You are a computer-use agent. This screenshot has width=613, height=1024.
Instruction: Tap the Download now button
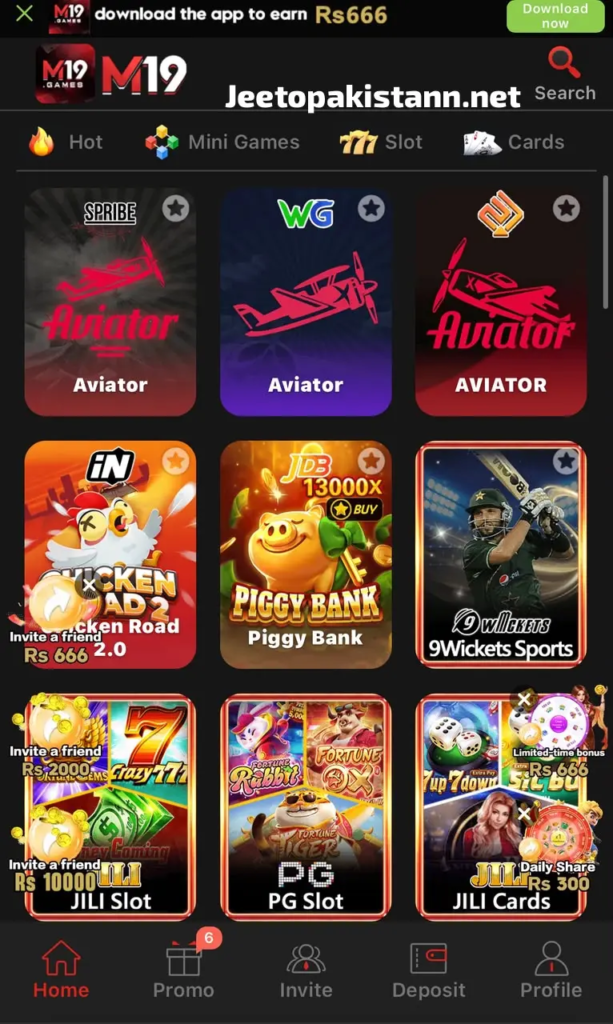click(x=555, y=16)
